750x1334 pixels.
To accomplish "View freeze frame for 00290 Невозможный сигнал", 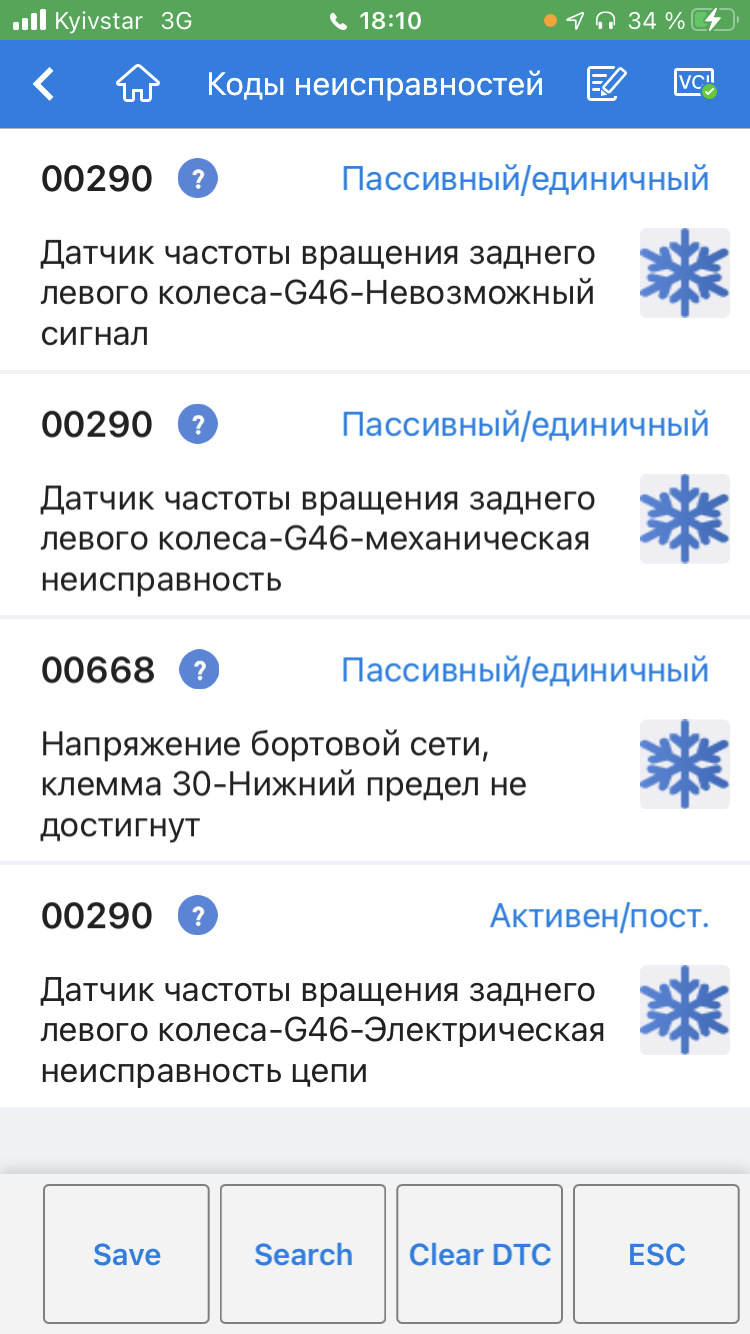I will tap(684, 273).
